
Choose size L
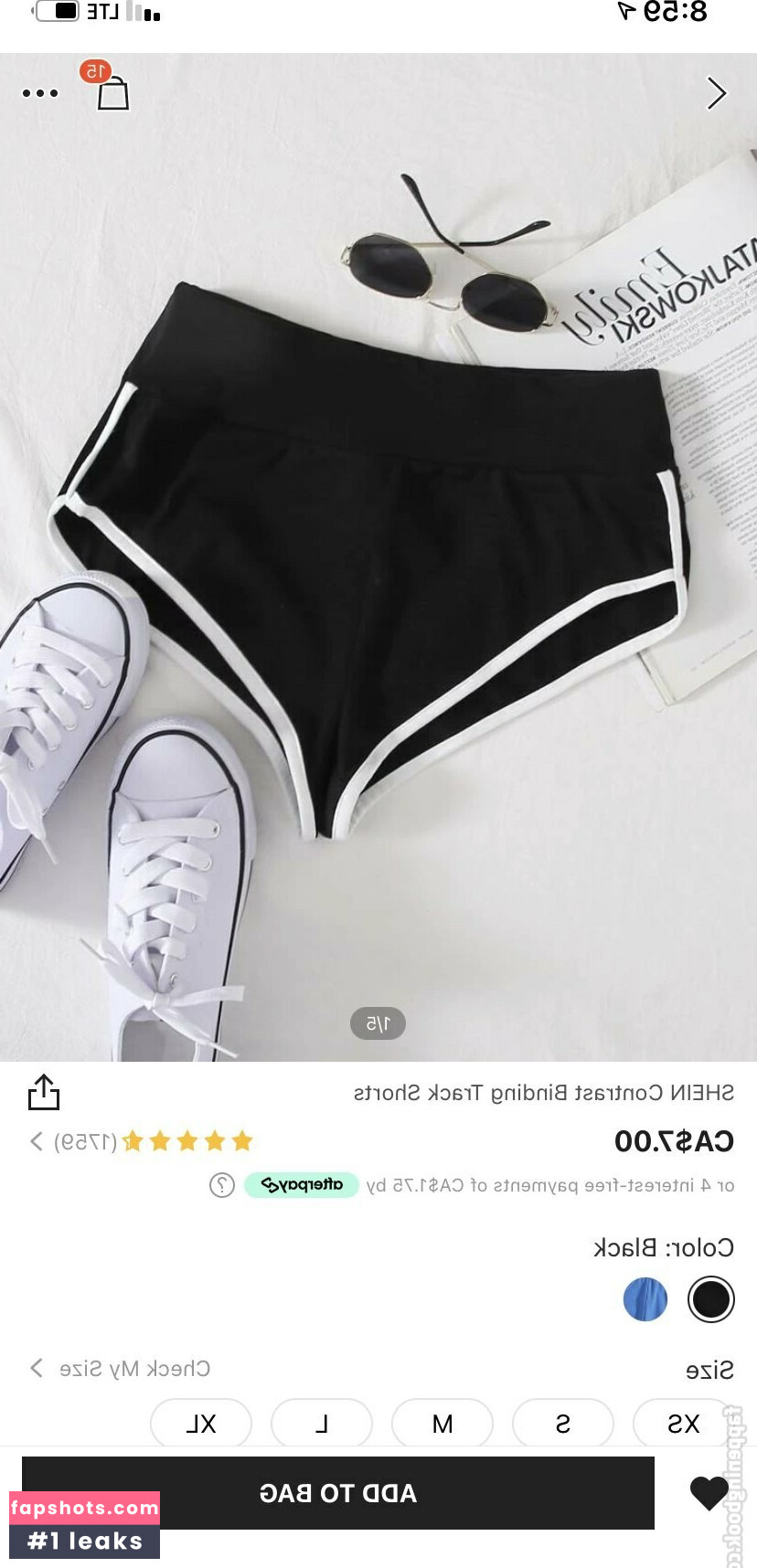click(322, 1424)
